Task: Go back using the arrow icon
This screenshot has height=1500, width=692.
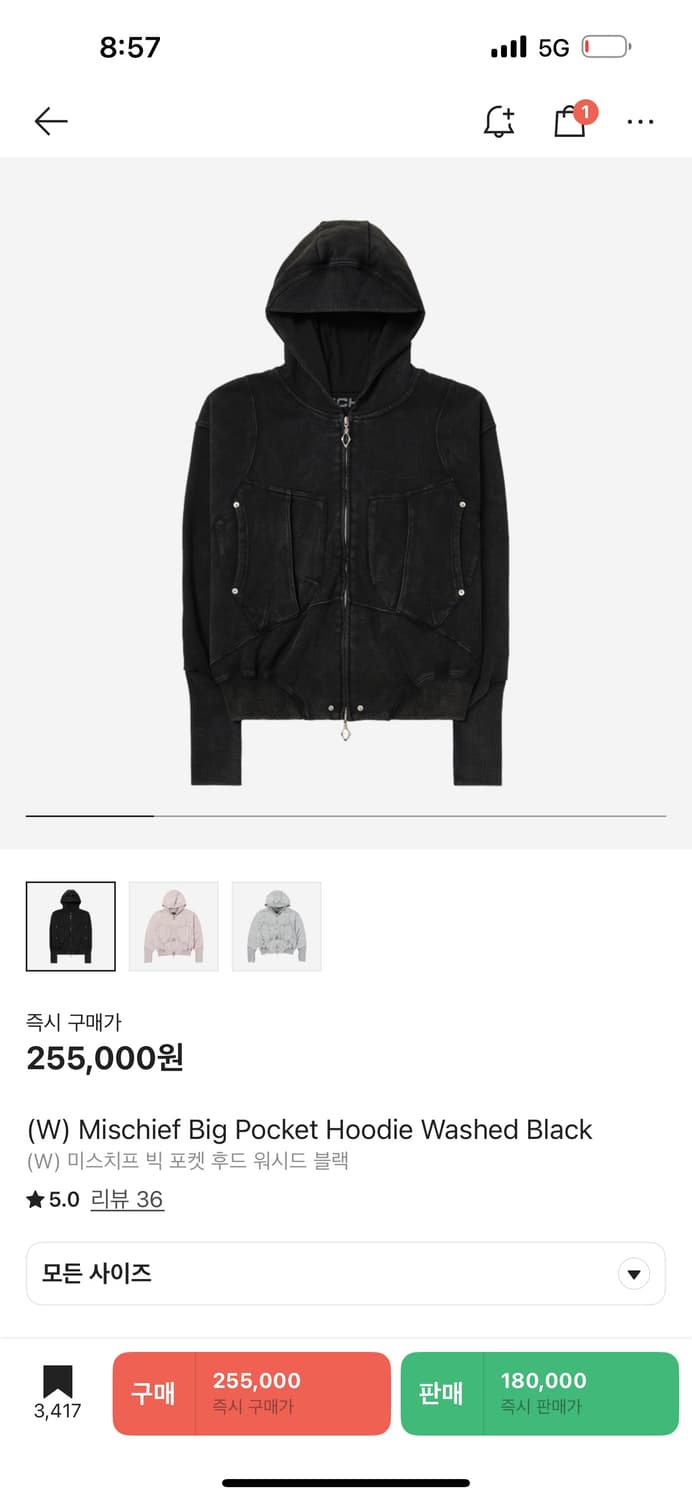Action: (x=50, y=122)
